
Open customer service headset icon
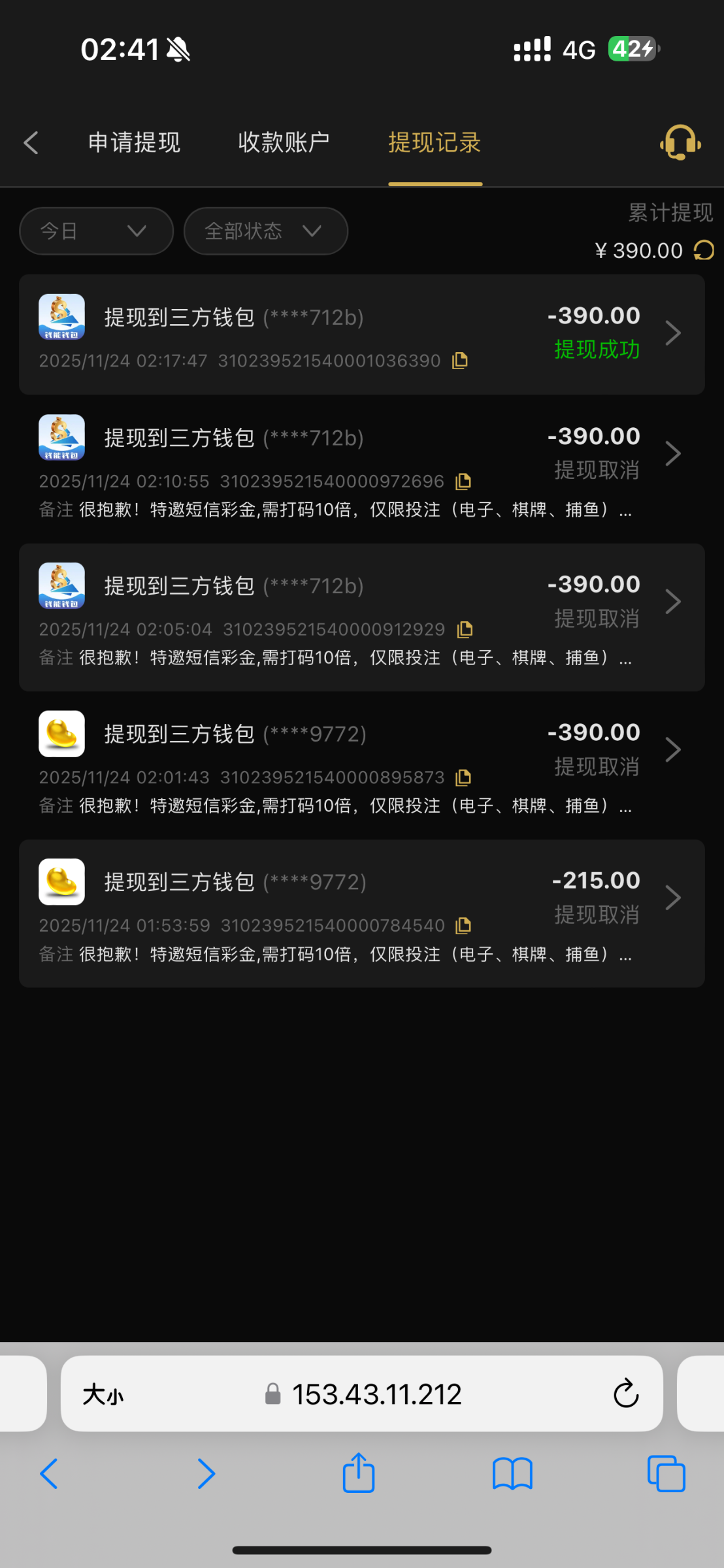point(680,142)
